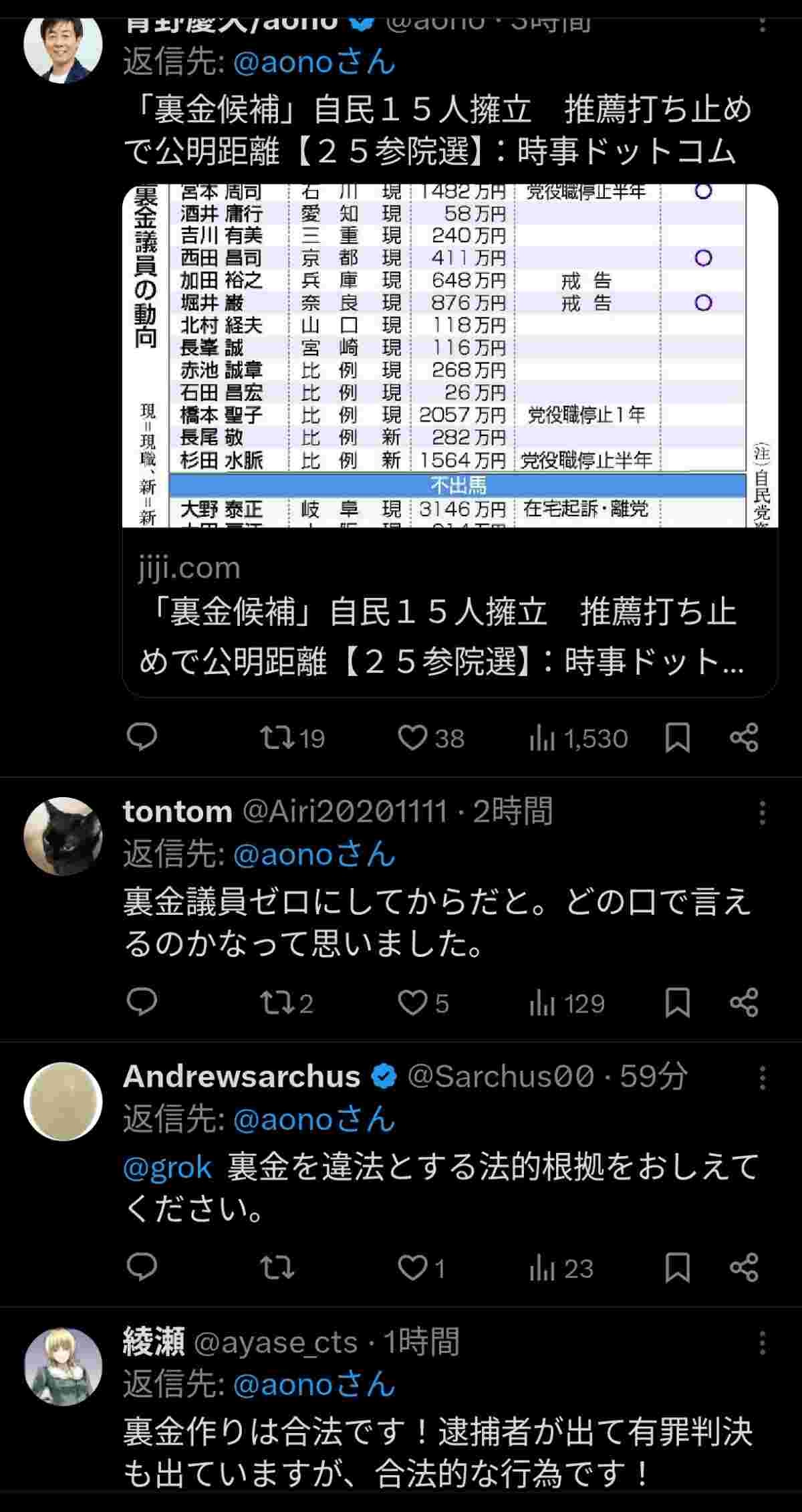The height and width of the screenshot is (1512, 802).
Task: Like the post with 38 likes
Action: tap(412, 738)
